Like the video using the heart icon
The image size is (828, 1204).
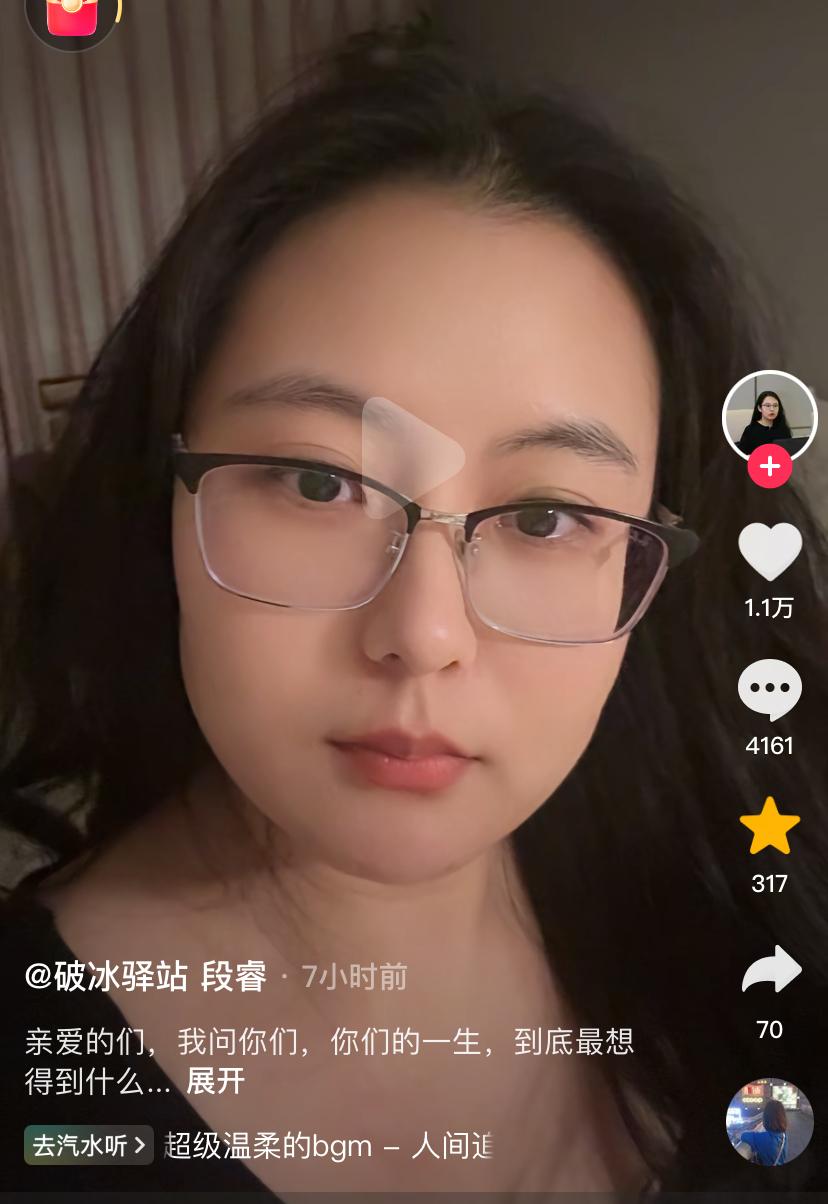click(770, 551)
